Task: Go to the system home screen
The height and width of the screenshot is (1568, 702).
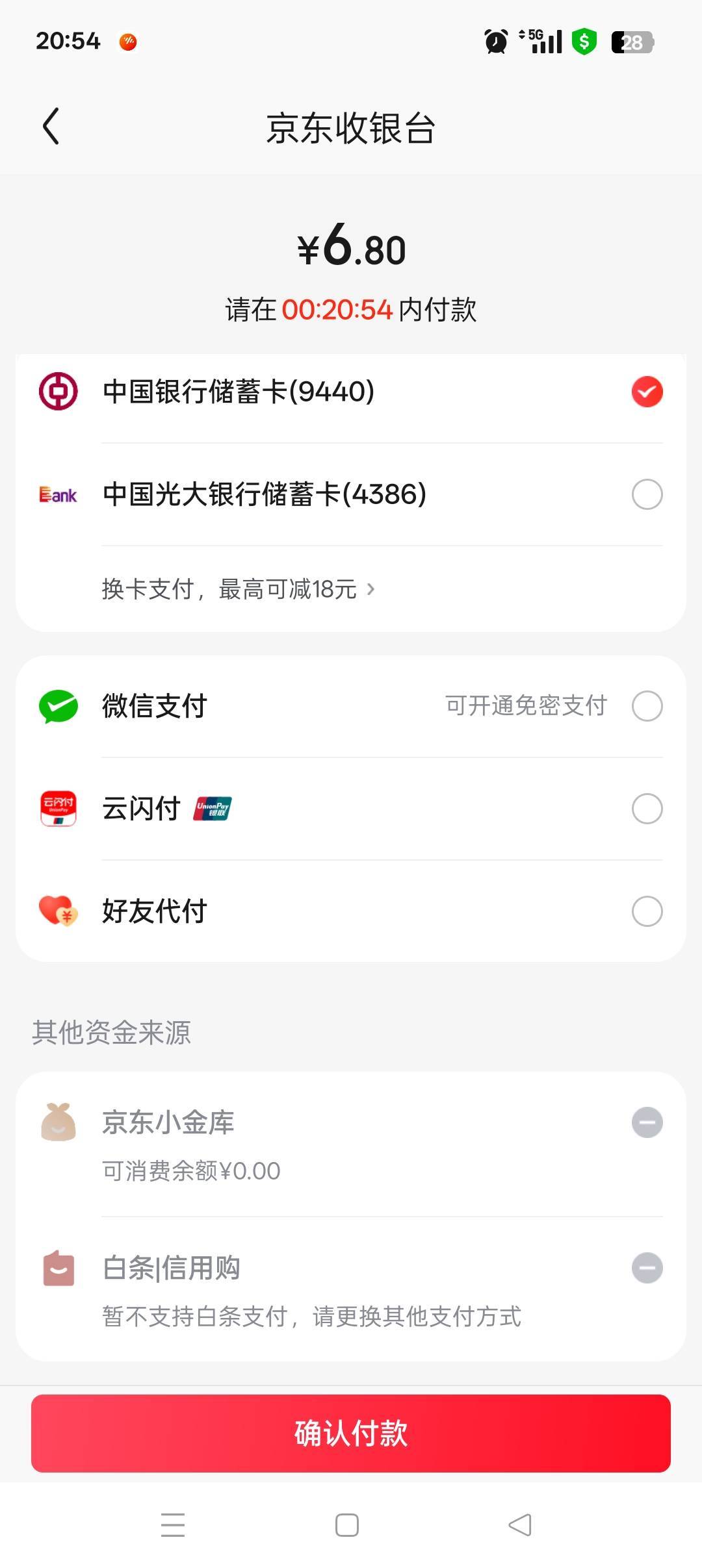Action: pyautogui.click(x=347, y=1524)
